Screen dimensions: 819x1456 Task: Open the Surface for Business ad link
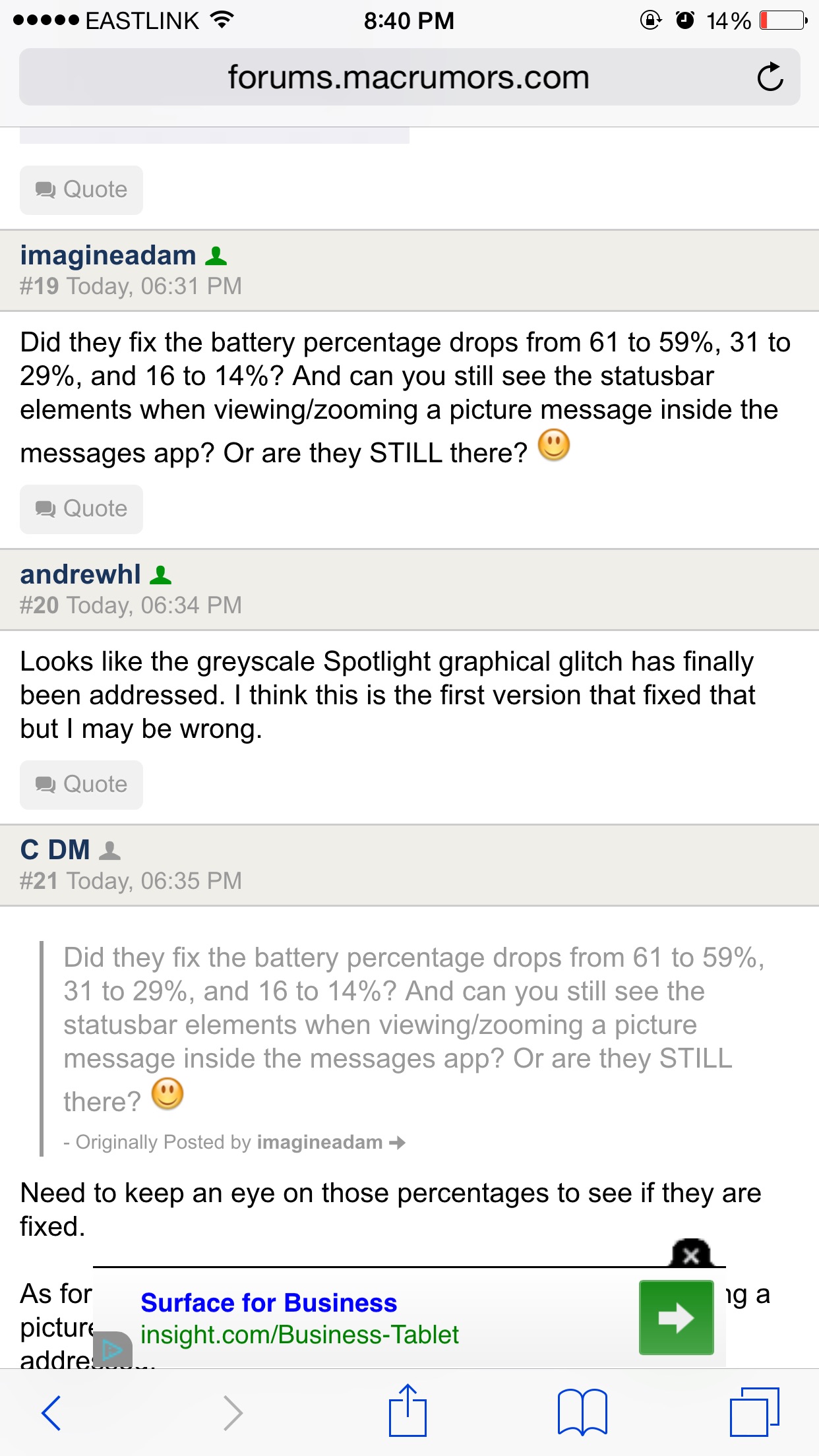coord(268,1303)
